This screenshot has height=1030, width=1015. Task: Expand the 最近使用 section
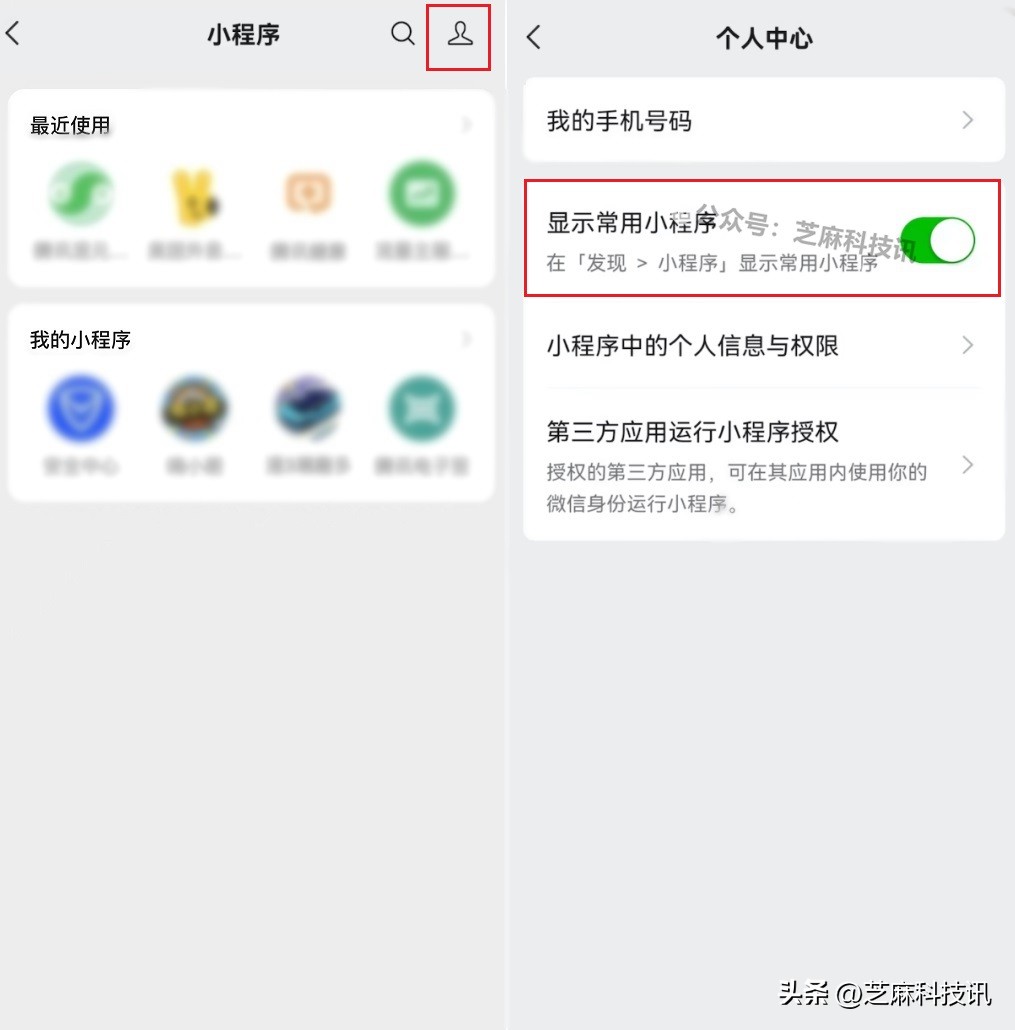tap(466, 125)
